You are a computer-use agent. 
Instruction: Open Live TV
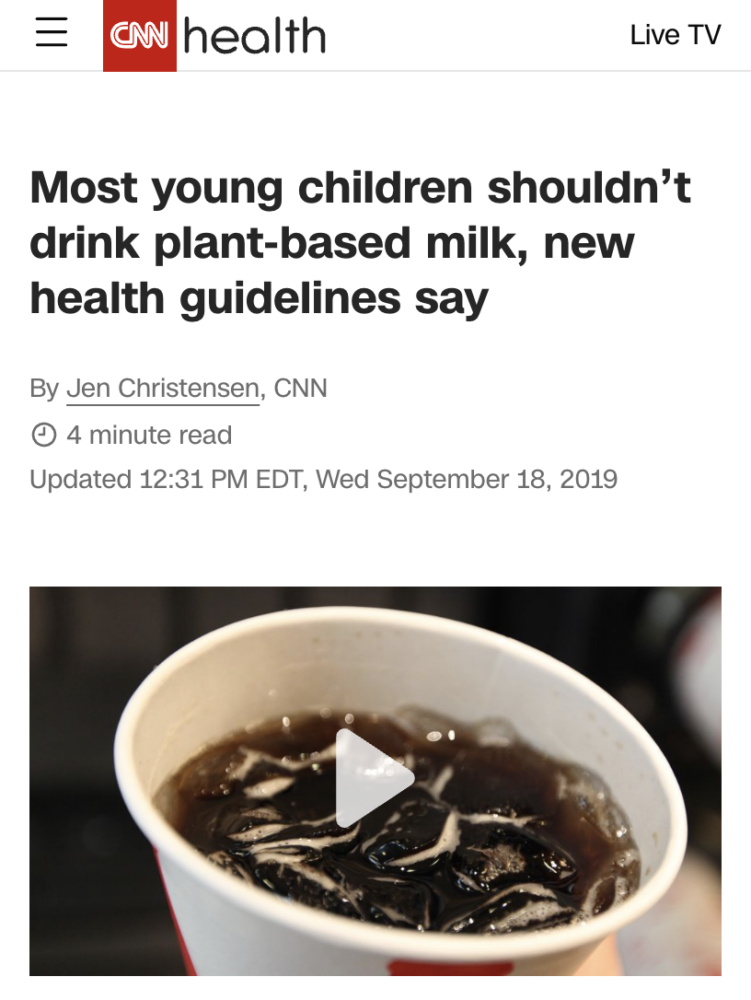[x=674, y=35]
